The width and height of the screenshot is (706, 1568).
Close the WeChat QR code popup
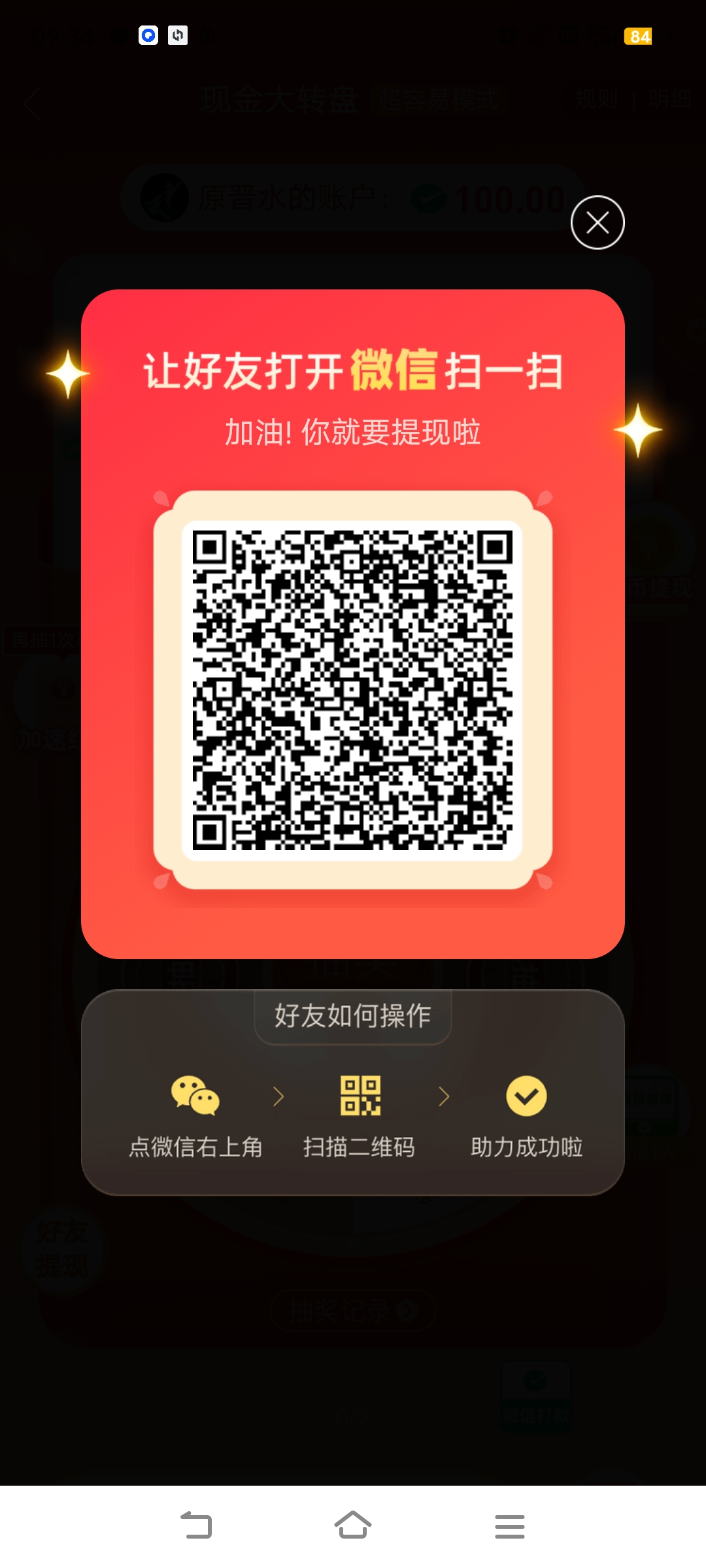[x=597, y=223]
